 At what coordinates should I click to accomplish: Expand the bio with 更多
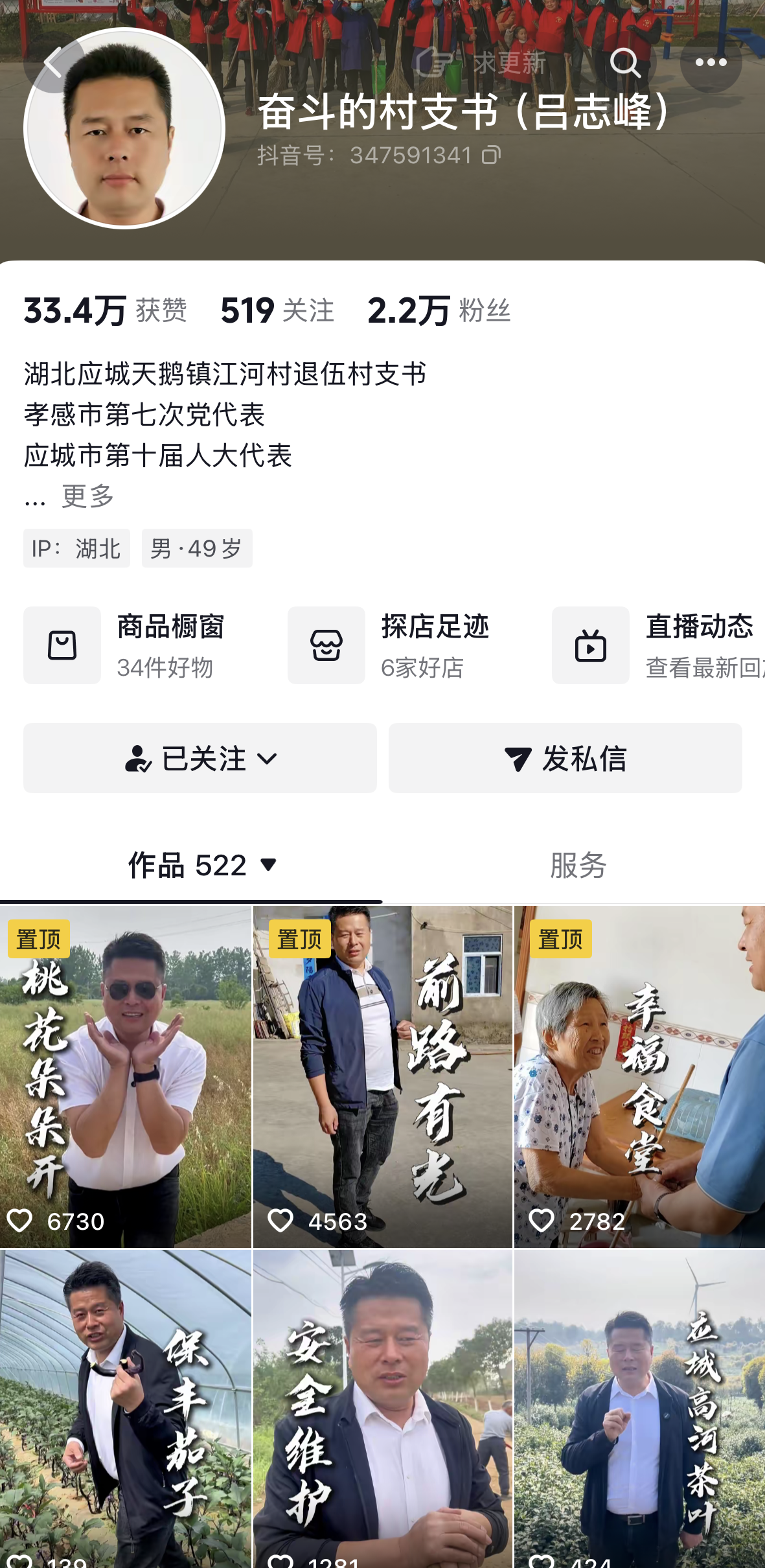point(87,496)
